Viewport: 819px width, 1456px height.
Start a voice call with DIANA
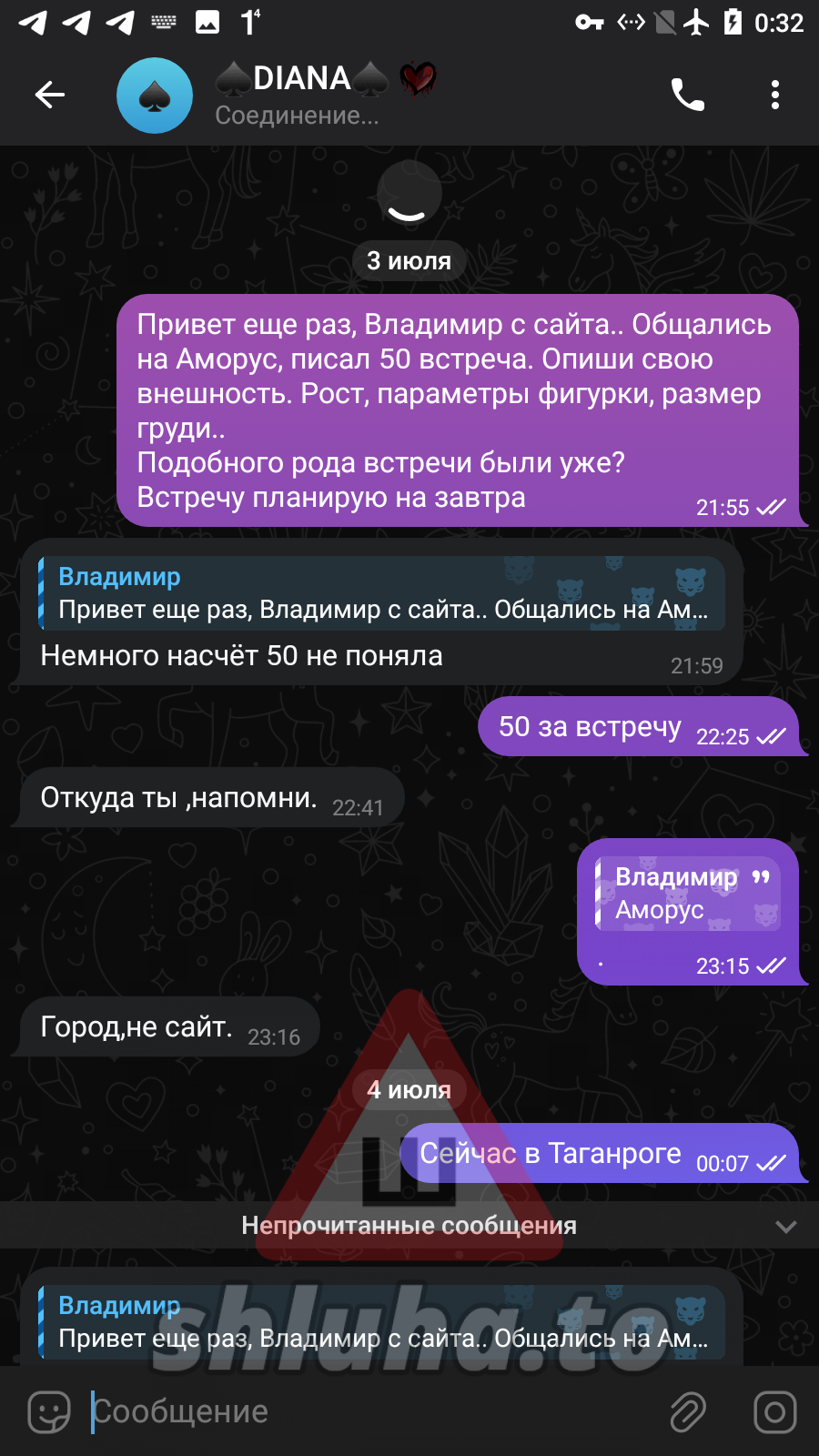click(x=688, y=95)
